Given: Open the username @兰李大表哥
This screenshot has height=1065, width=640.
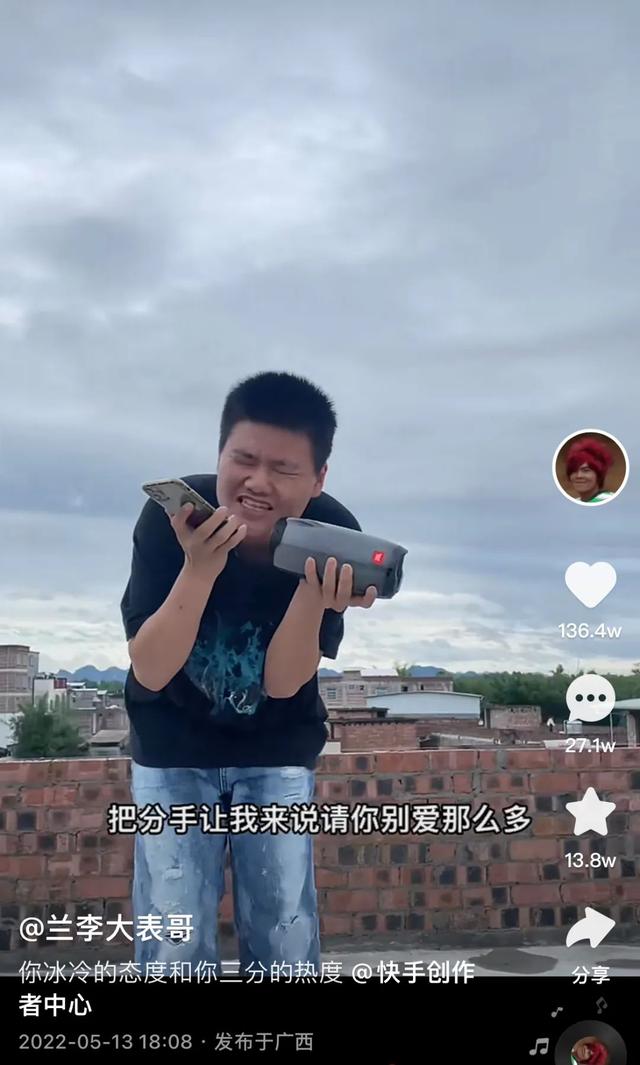Looking at the screenshot, I should coord(106,927).
